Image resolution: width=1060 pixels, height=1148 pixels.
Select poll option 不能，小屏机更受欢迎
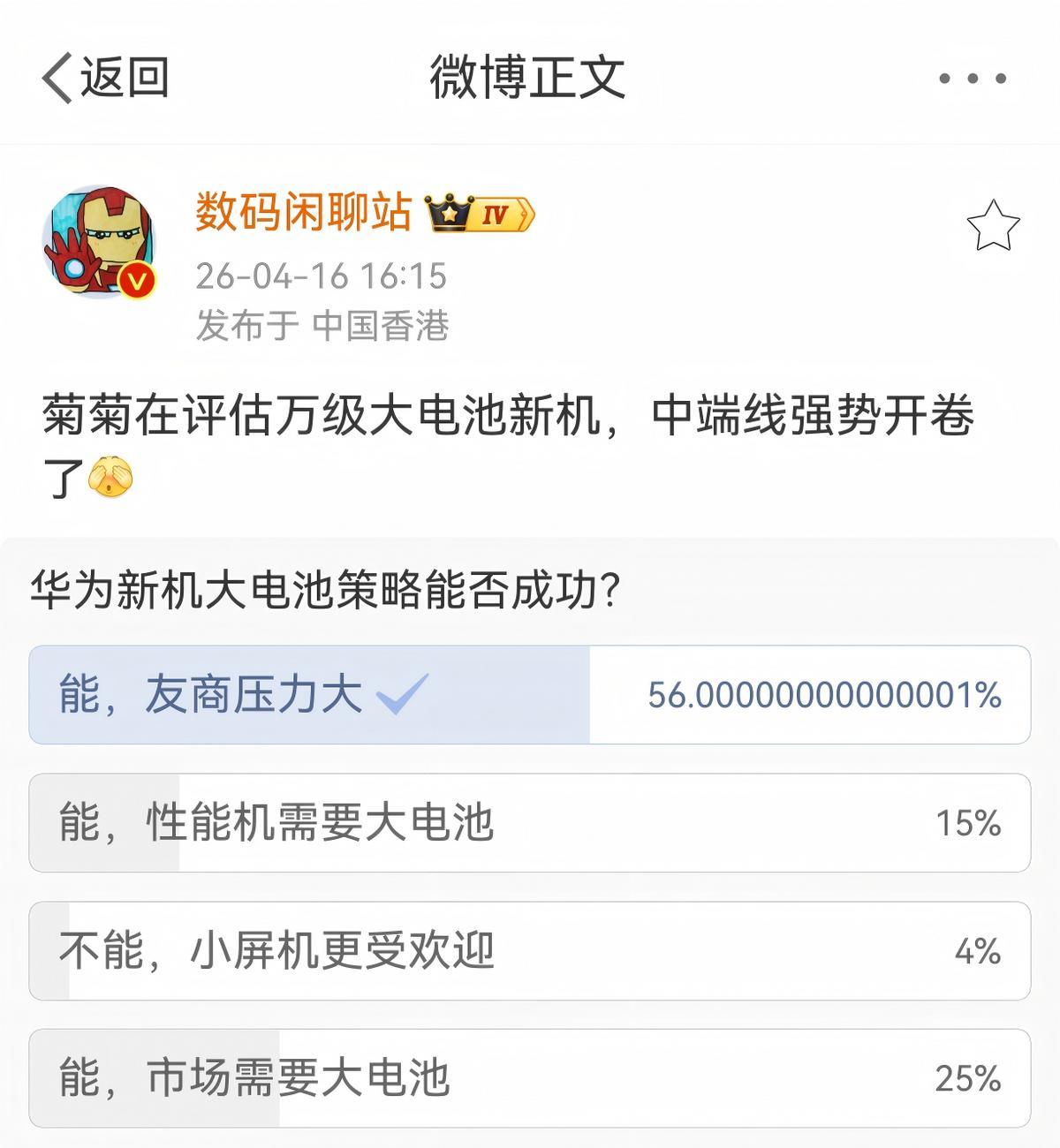tap(529, 951)
